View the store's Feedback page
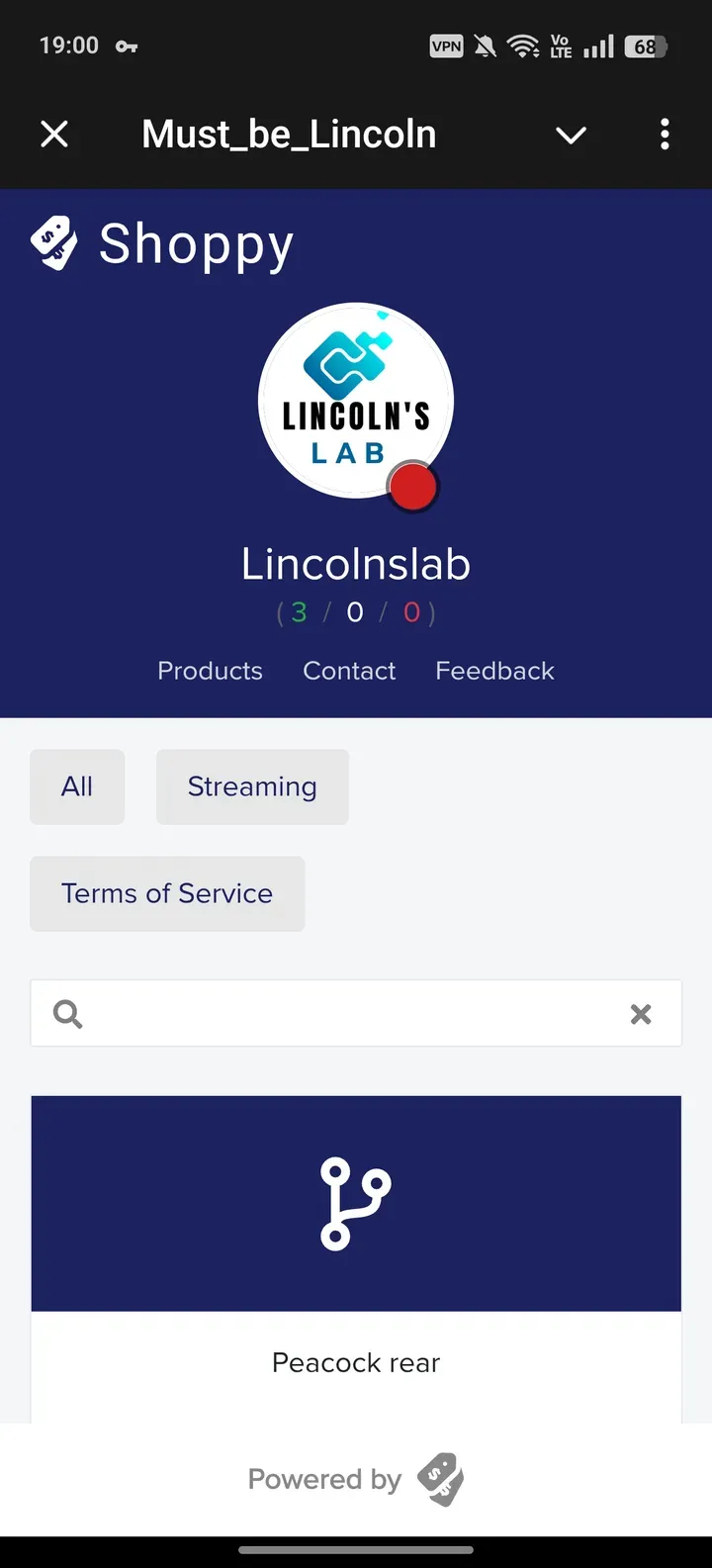Image resolution: width=712 pixels, height=1568 pixels. pyautogui.click(x=494, y=670)
